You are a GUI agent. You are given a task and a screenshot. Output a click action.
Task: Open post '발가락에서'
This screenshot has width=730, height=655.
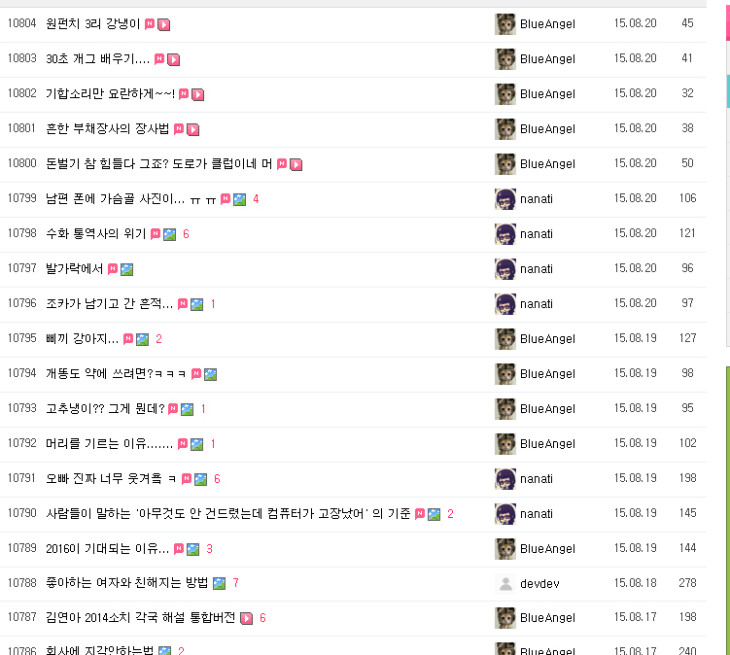(x=75, y=269)
